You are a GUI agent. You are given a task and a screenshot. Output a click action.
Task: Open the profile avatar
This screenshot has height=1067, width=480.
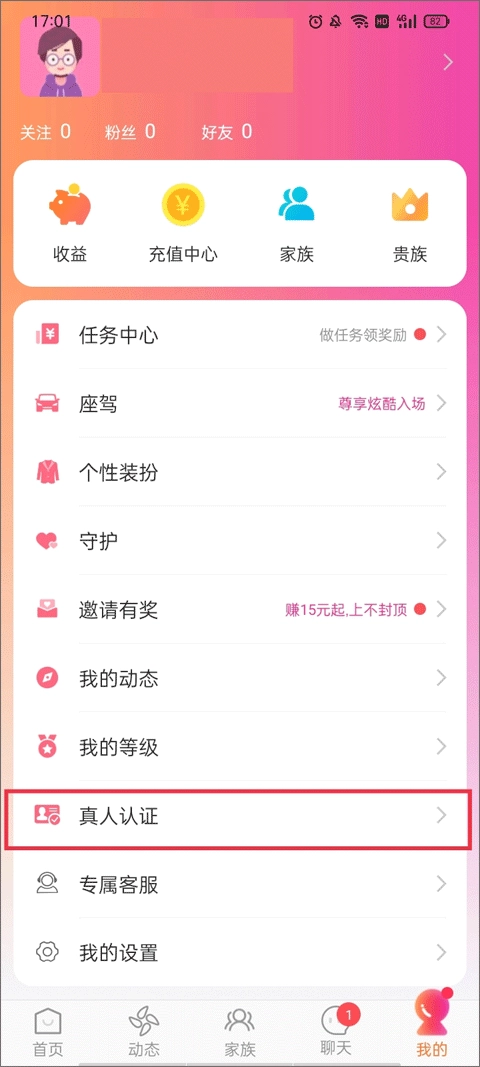point(60,56)
